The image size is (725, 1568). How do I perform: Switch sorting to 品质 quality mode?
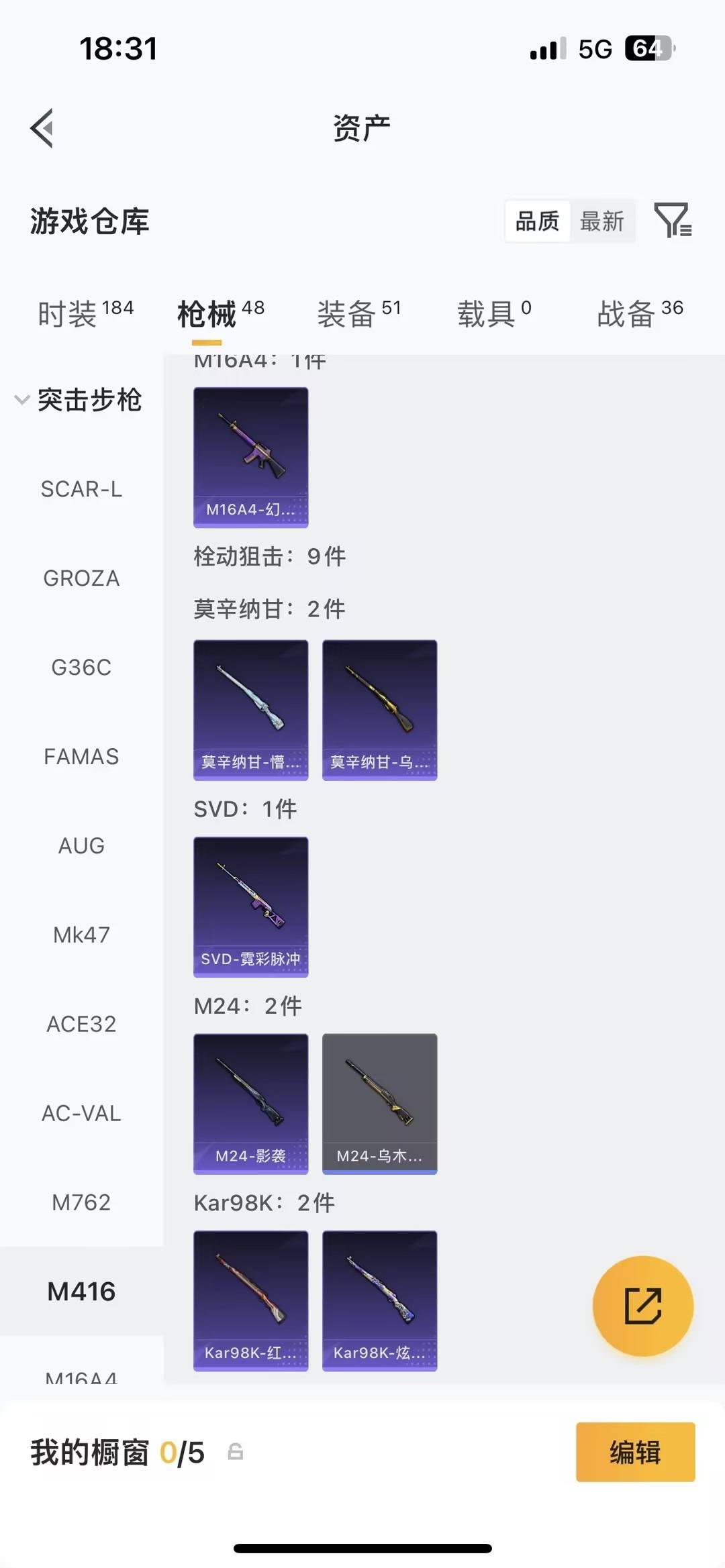(536, 221)
